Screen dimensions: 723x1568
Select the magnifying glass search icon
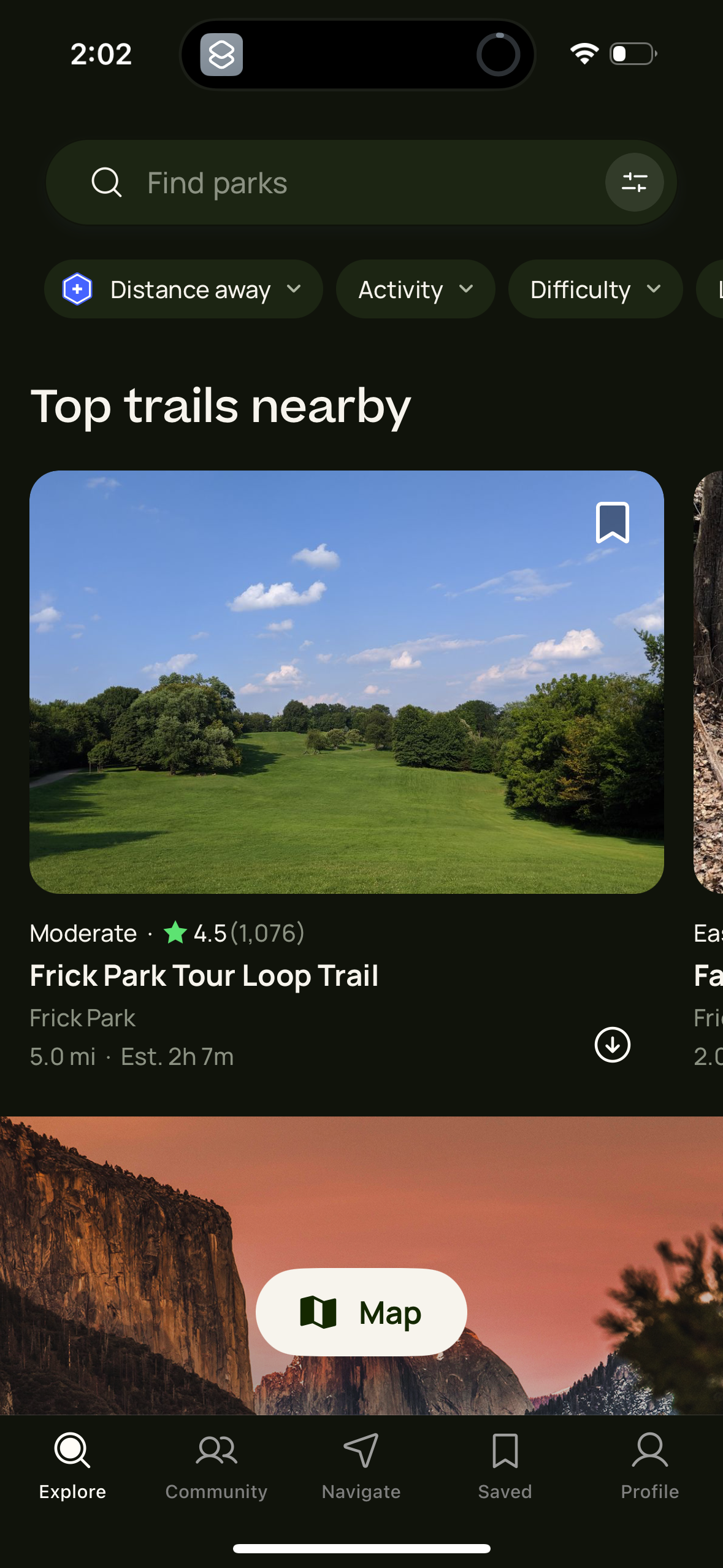click(x=107, y=182)
